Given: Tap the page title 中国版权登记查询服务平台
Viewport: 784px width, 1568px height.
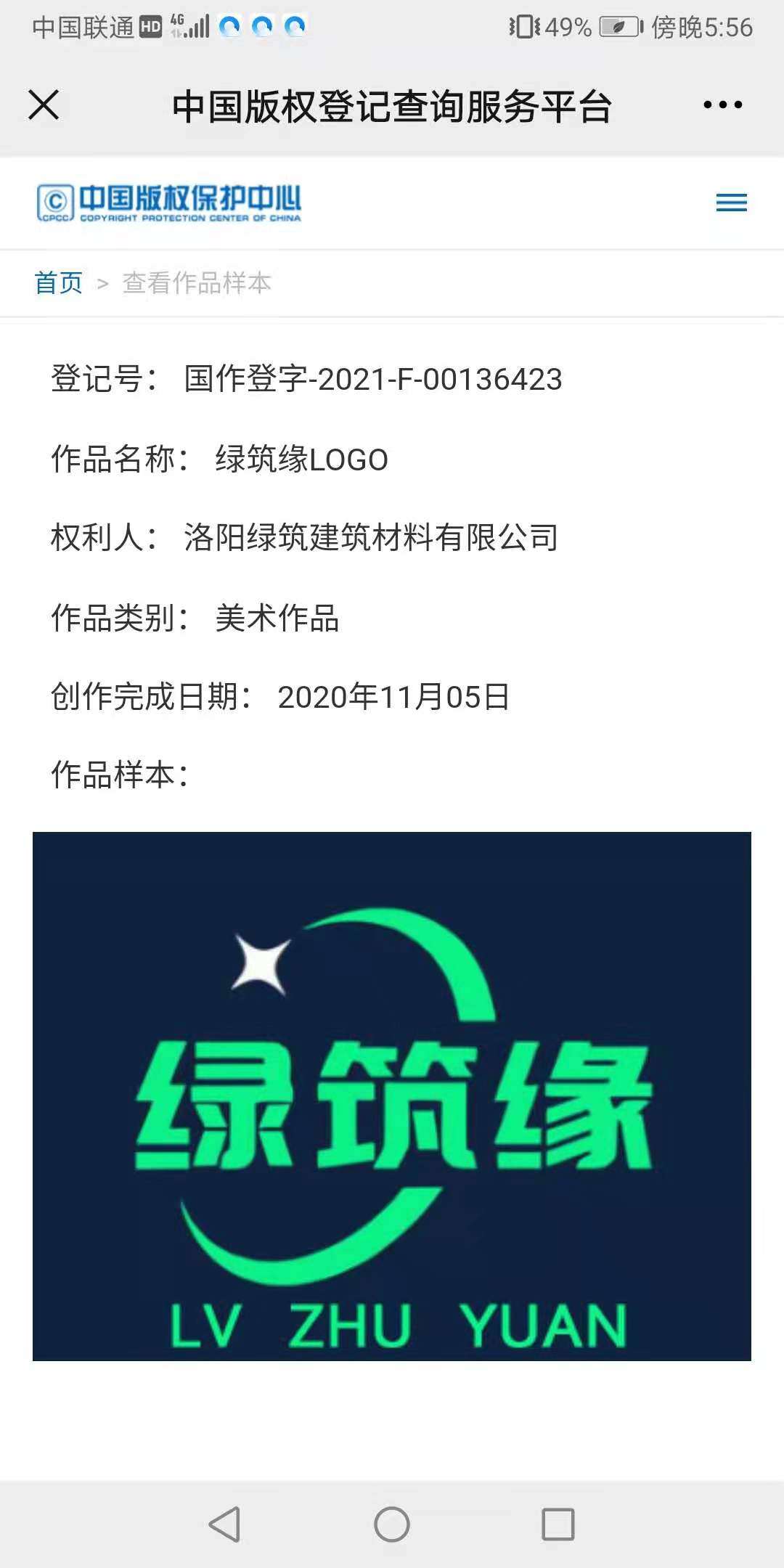Looking at the screenshot, I should [392, 106].
